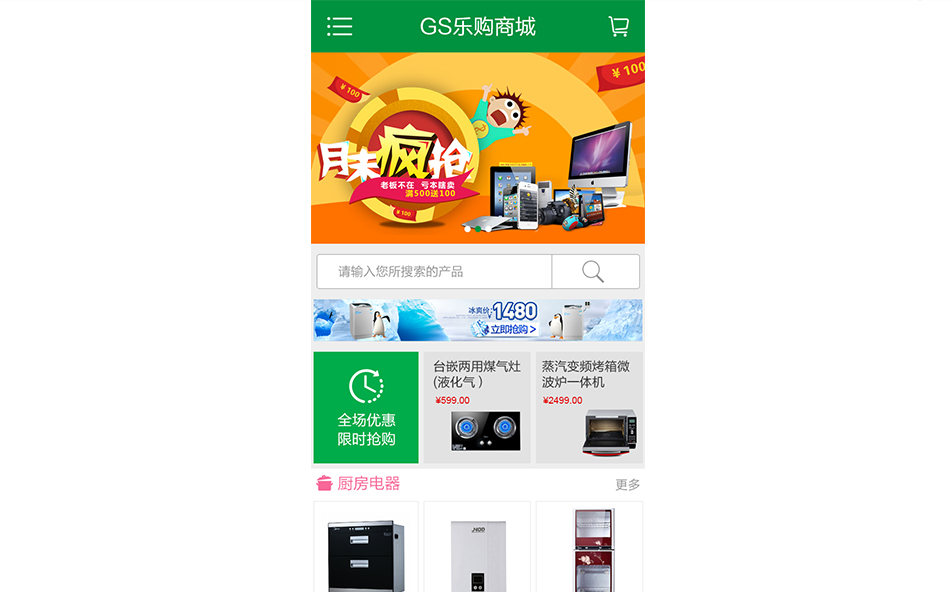Open the 冰爽价 1480 ad banner

pyautogui.click(x=477, y=320)
